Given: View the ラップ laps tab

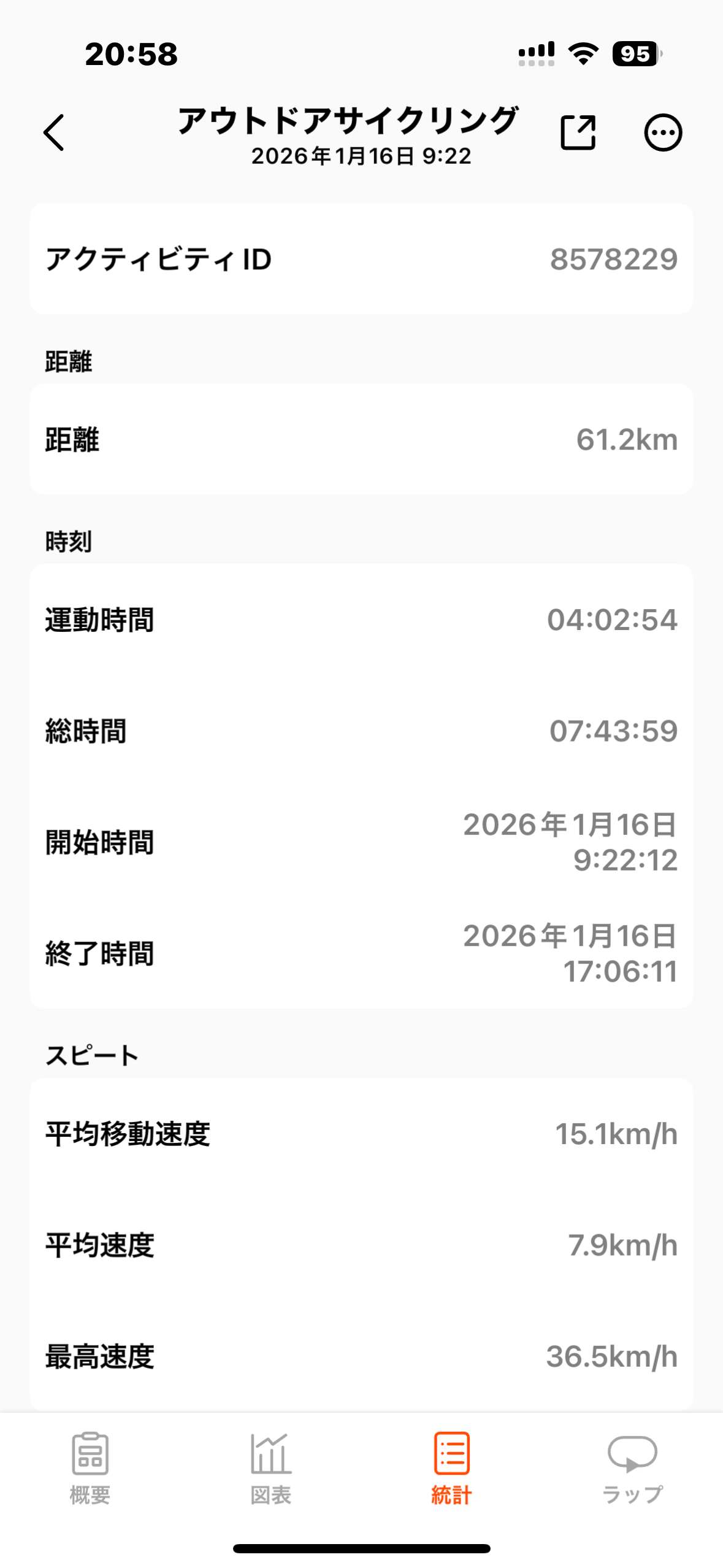Looking at the screenshot, I should click(x=632, y=1467).
